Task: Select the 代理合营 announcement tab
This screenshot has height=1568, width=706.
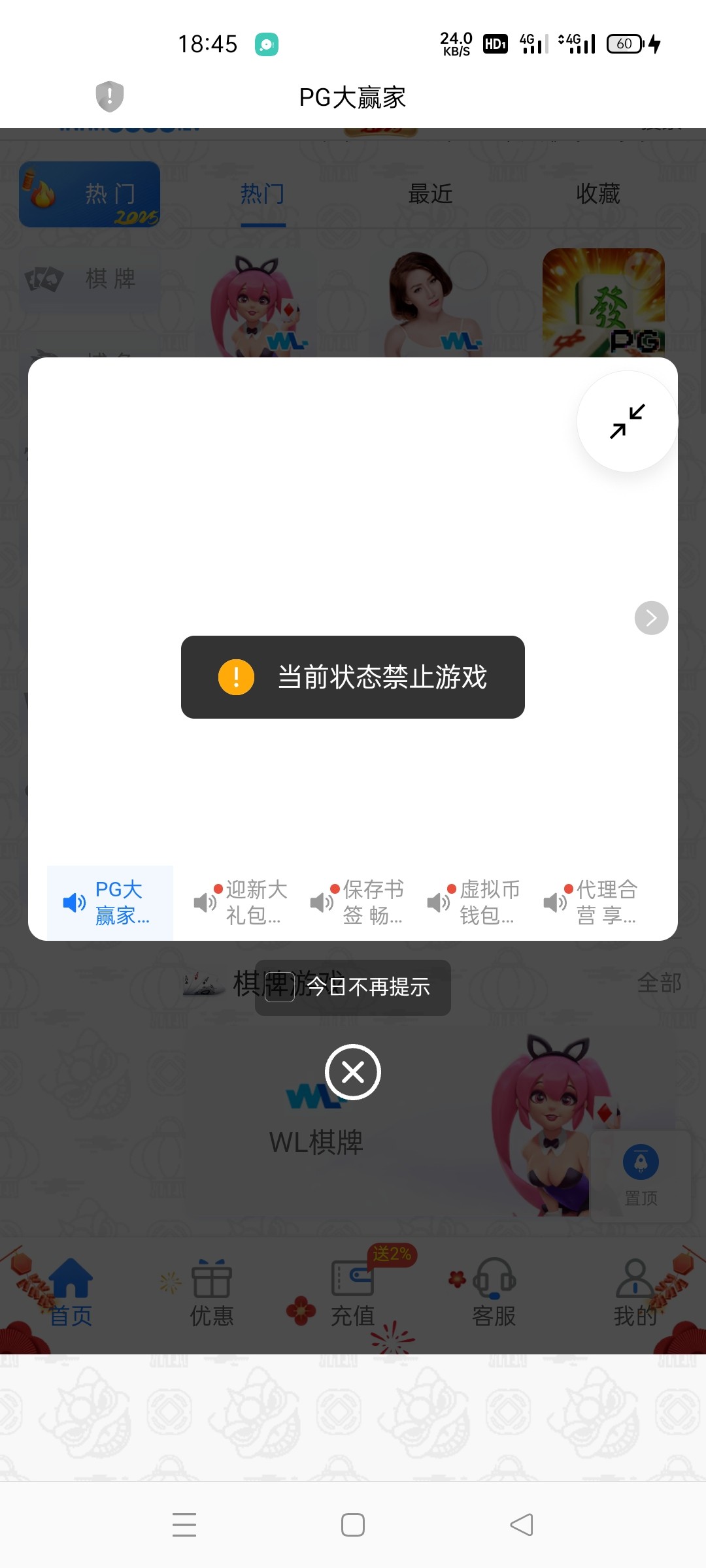Action: click(x=592, y=902)
